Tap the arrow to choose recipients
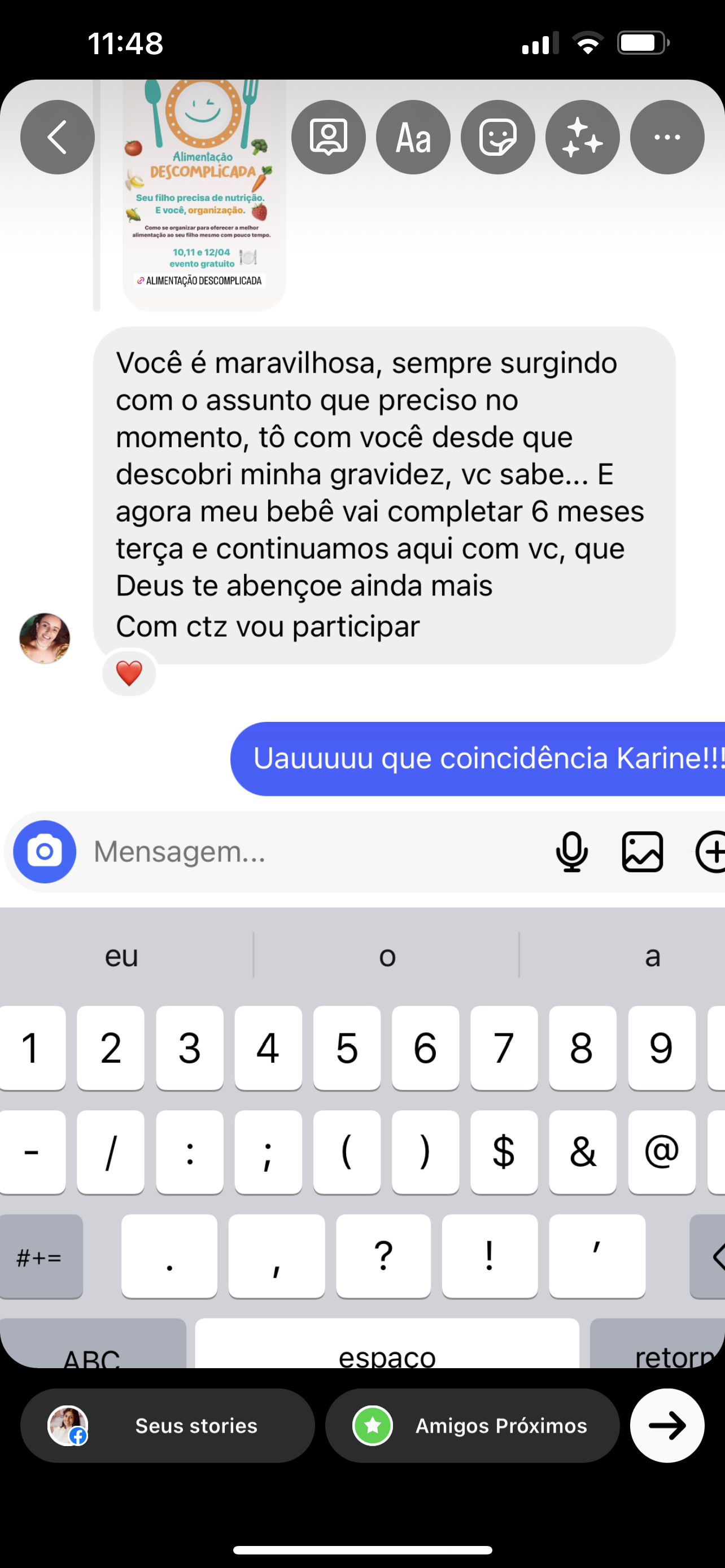 (x=667, y=1426)
